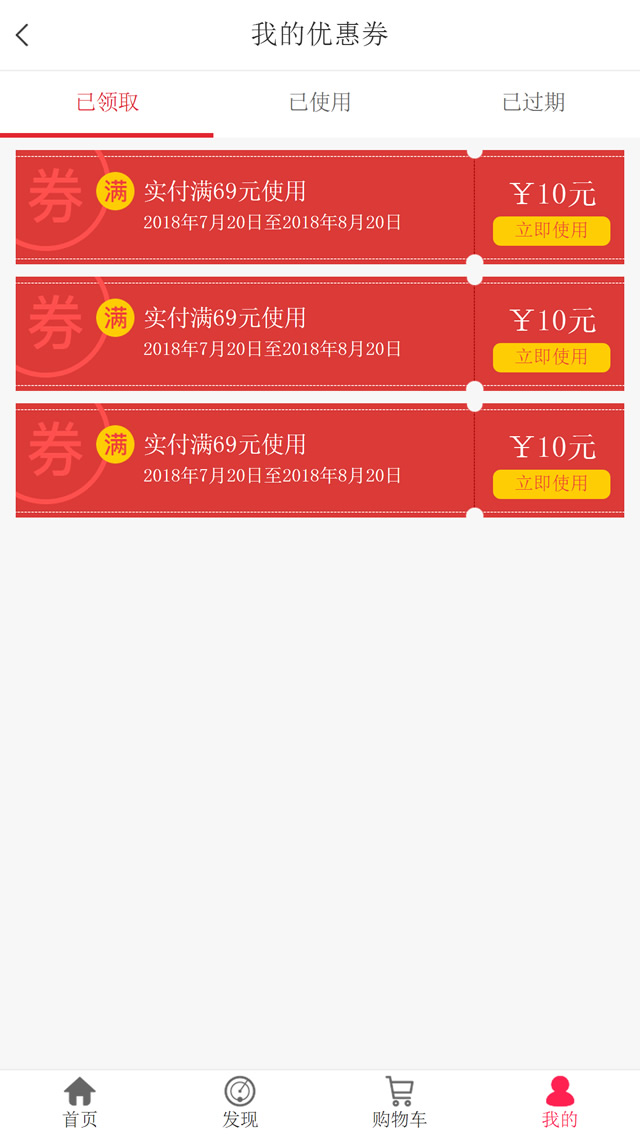
Task: Open the 购物车 shopping cart
Action: coord(399,1103)
